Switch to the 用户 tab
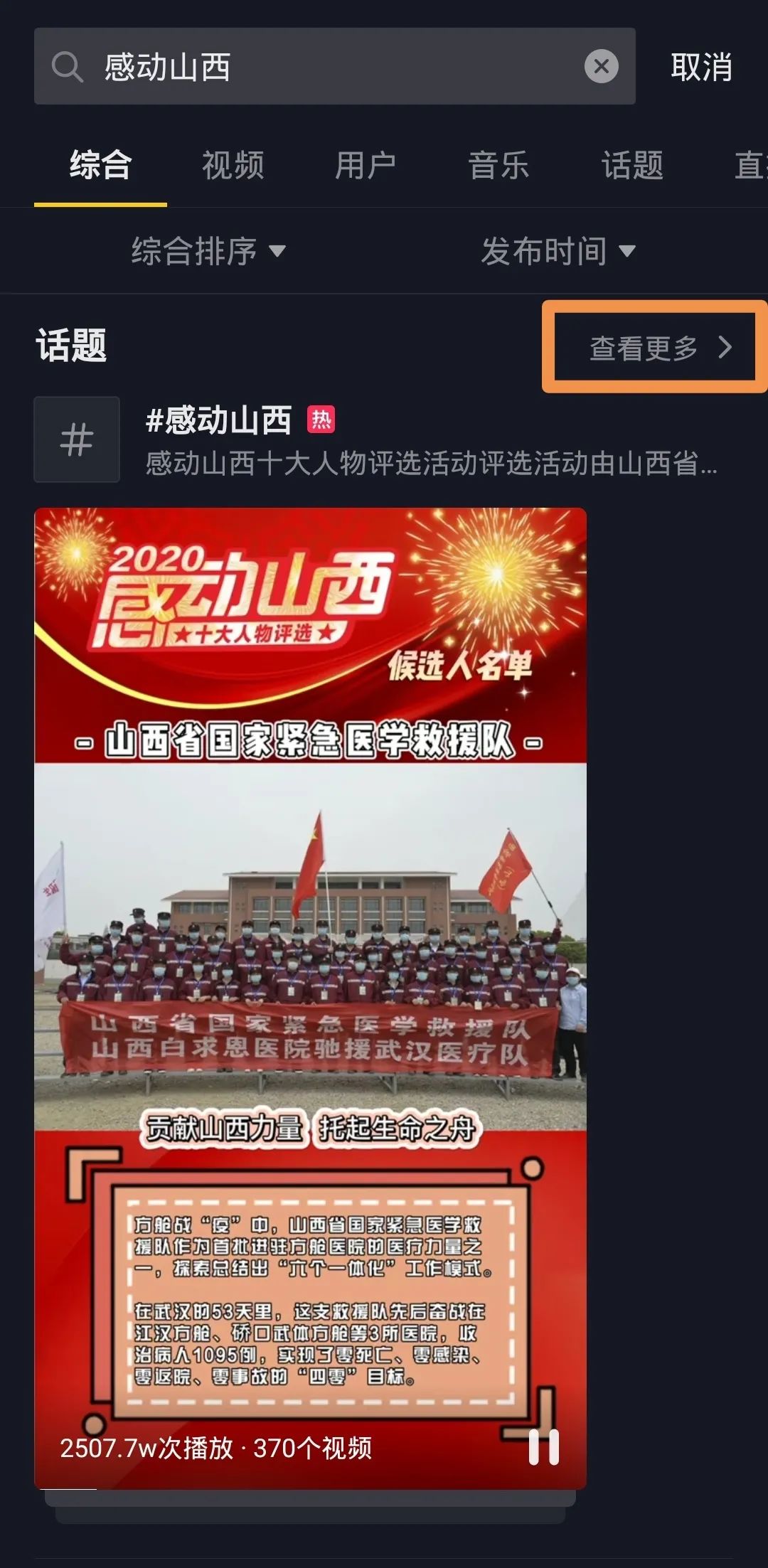Viewport: 768px width, 1568px height. 366,166
